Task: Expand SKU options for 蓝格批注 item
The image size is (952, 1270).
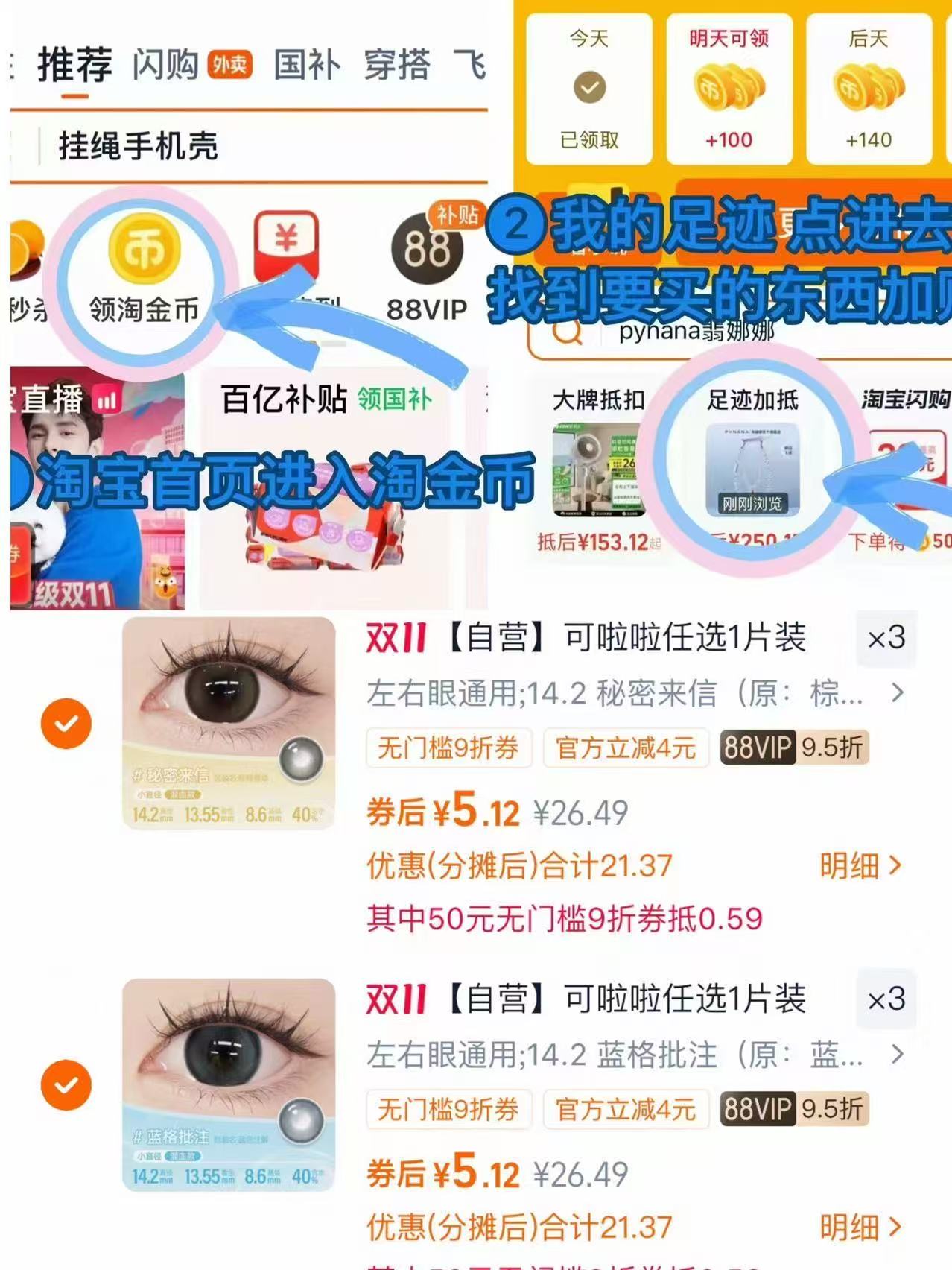Action: click(898, 1054)
